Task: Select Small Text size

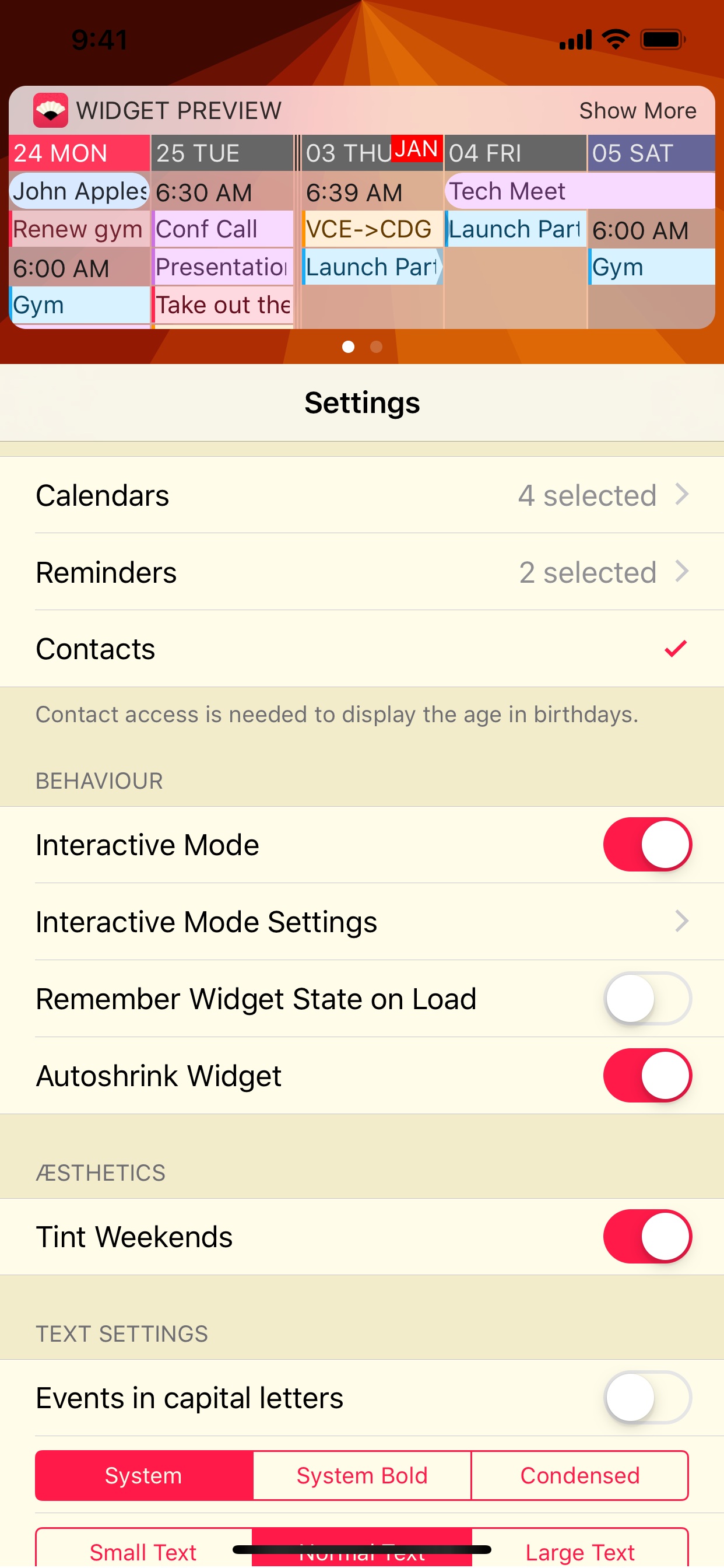Action: click(143, 1551)
